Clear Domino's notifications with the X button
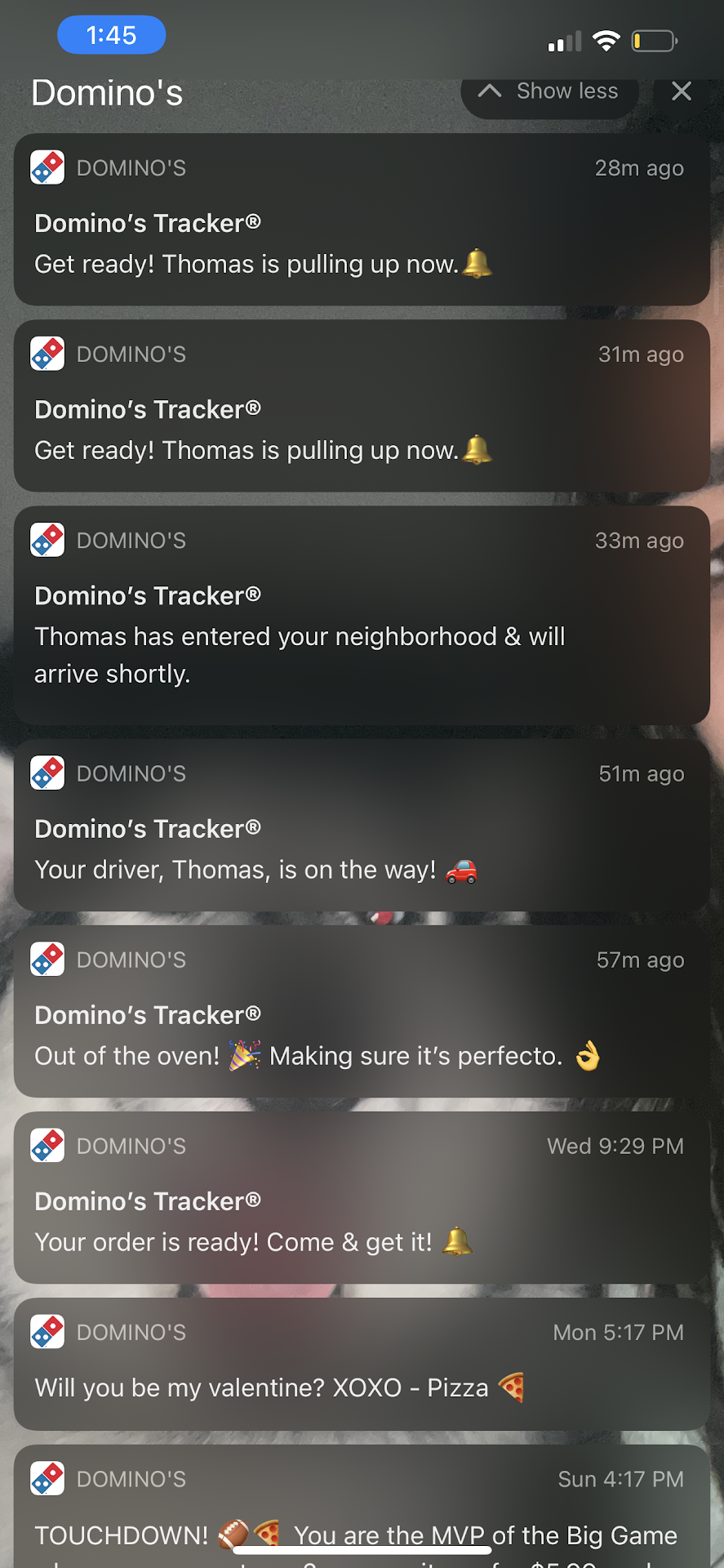 pyautogui.click(x=682, y=91)
